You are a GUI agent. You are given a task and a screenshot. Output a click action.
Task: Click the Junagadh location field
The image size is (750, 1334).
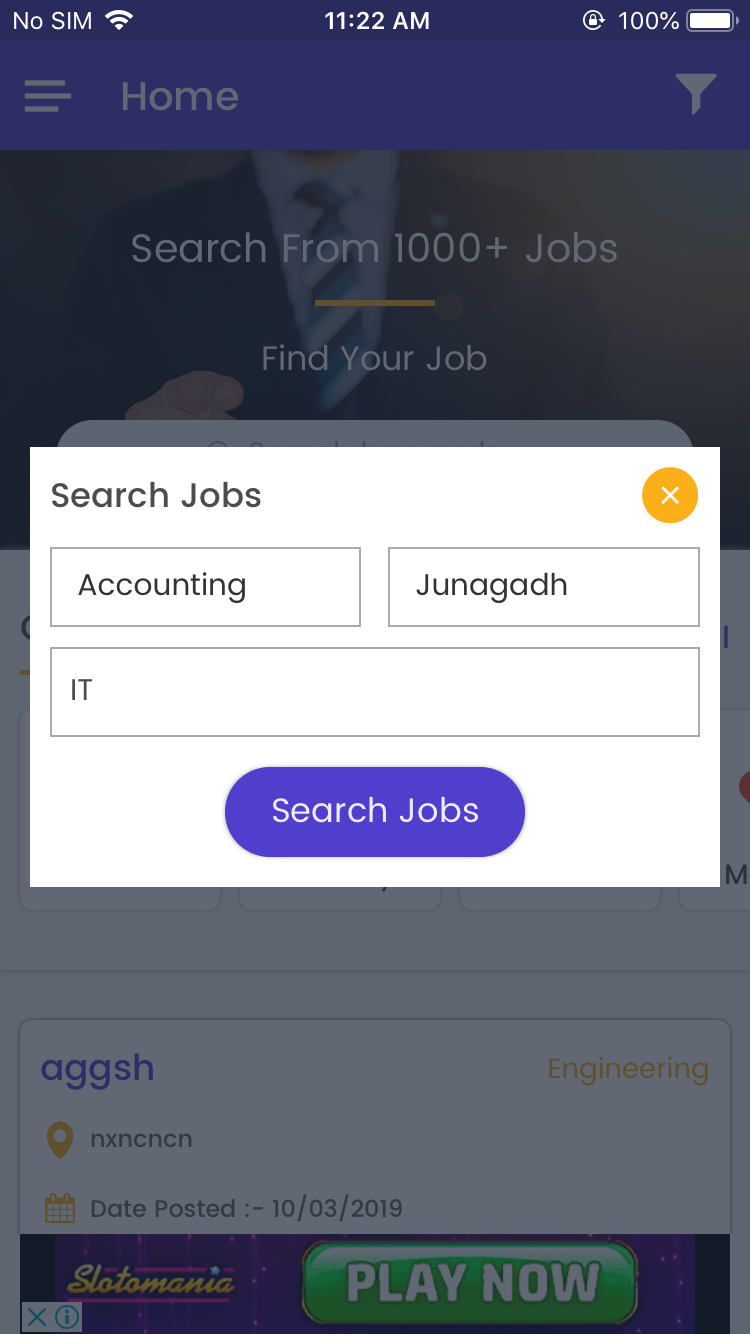[x=543, y=586]
